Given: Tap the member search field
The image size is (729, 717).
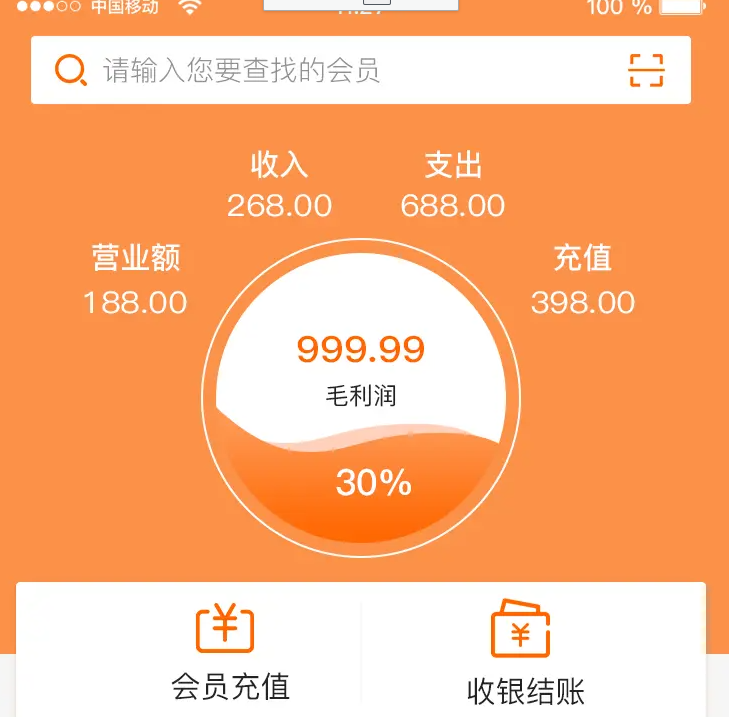Looking at the screenshot, I should [x=330, y=70].
